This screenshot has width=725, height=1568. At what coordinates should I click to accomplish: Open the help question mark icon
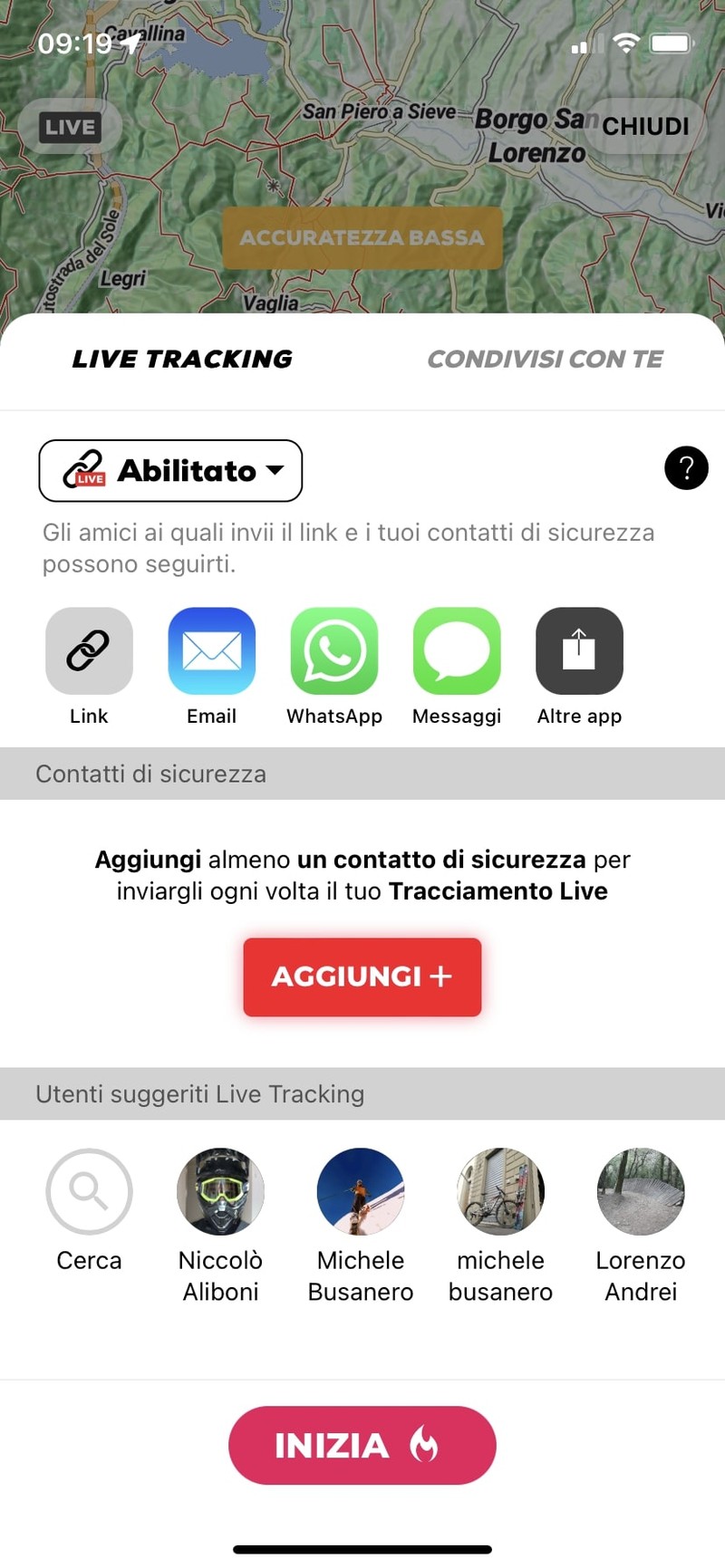point(686,468)
